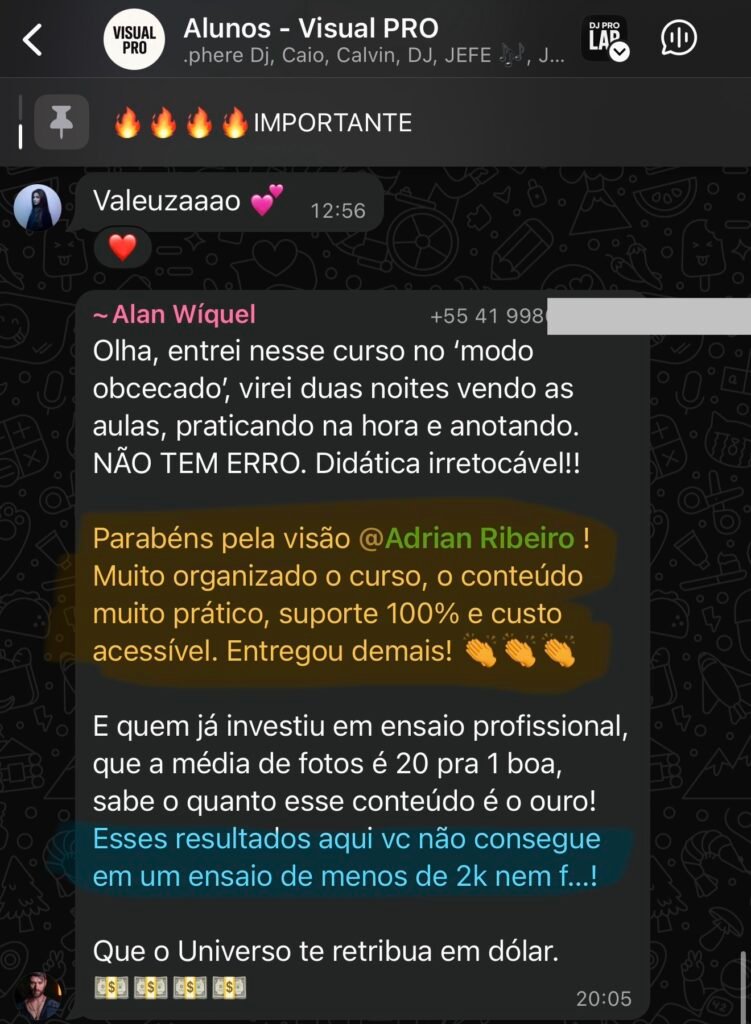The width and height of the screenshot is (751, 1024).
Task: Tap the heart reaction under Valeuzaaao
Action: [122, 247]
